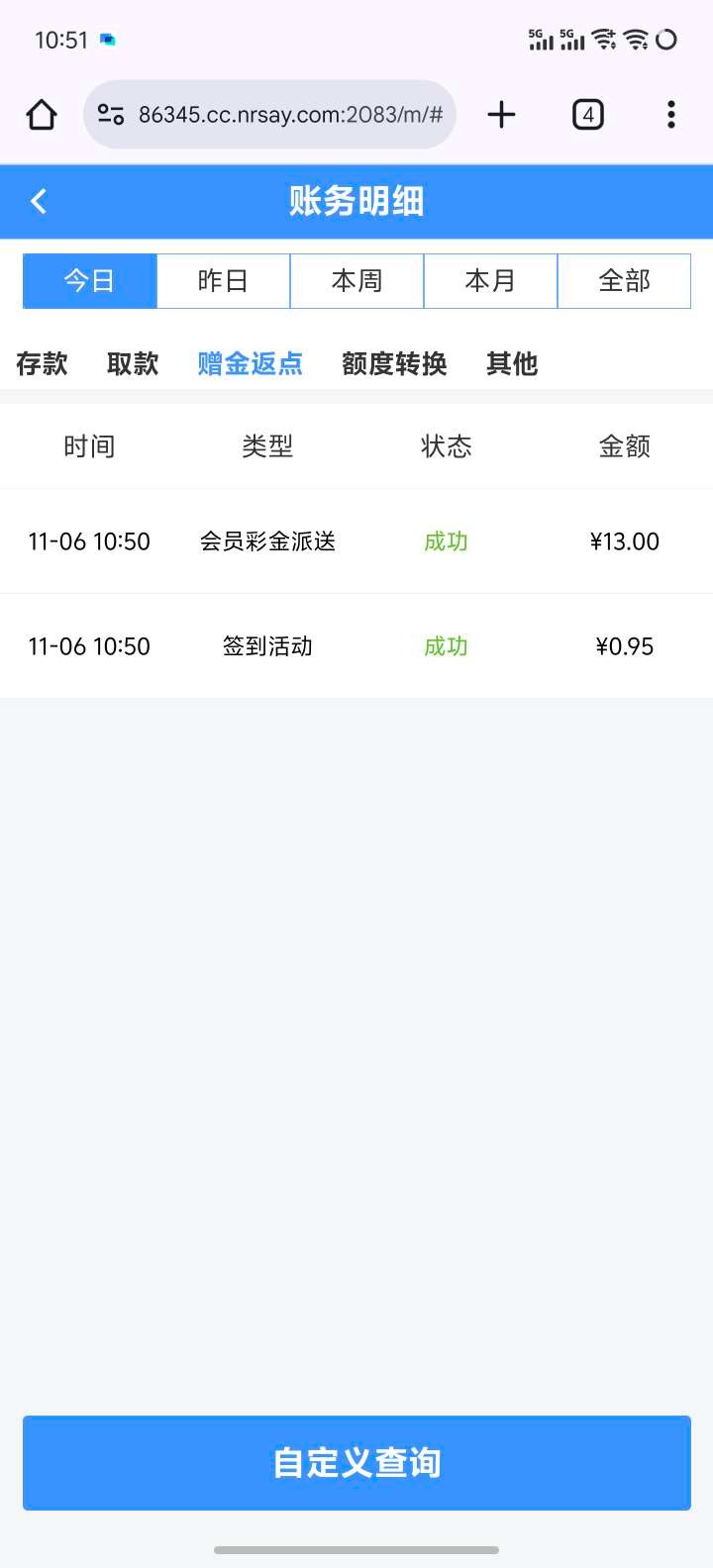713x1568 pixels.
Task: Select the 赠金返点 category
Action: (x=250, y=364)
